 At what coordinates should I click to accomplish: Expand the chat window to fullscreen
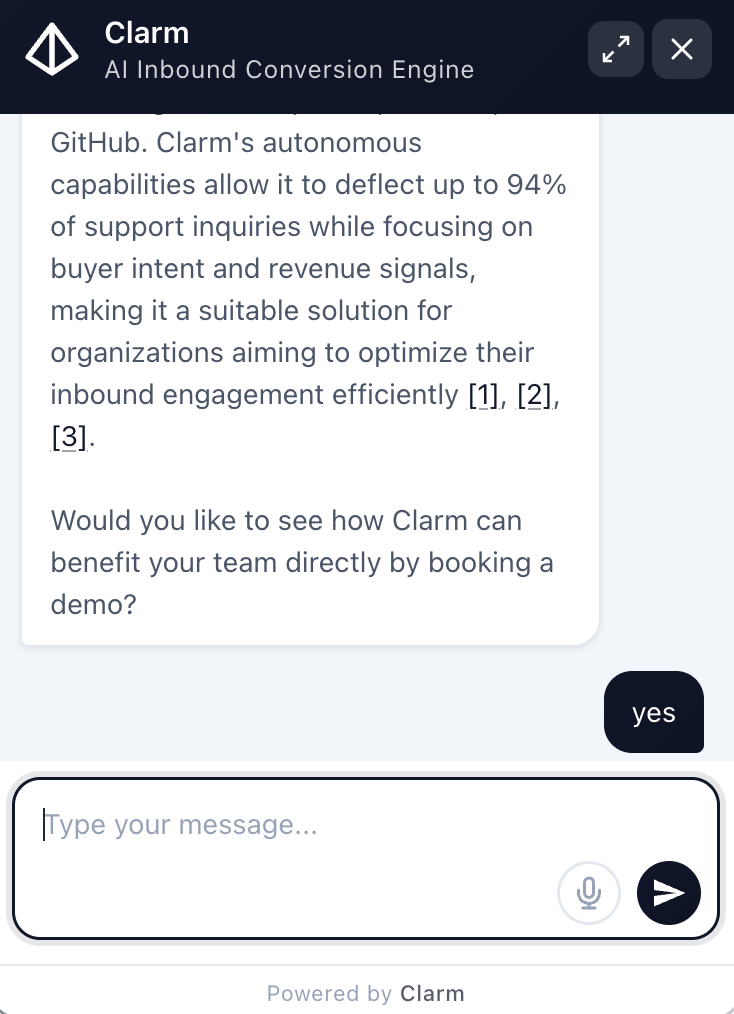(x=616, y=49)
